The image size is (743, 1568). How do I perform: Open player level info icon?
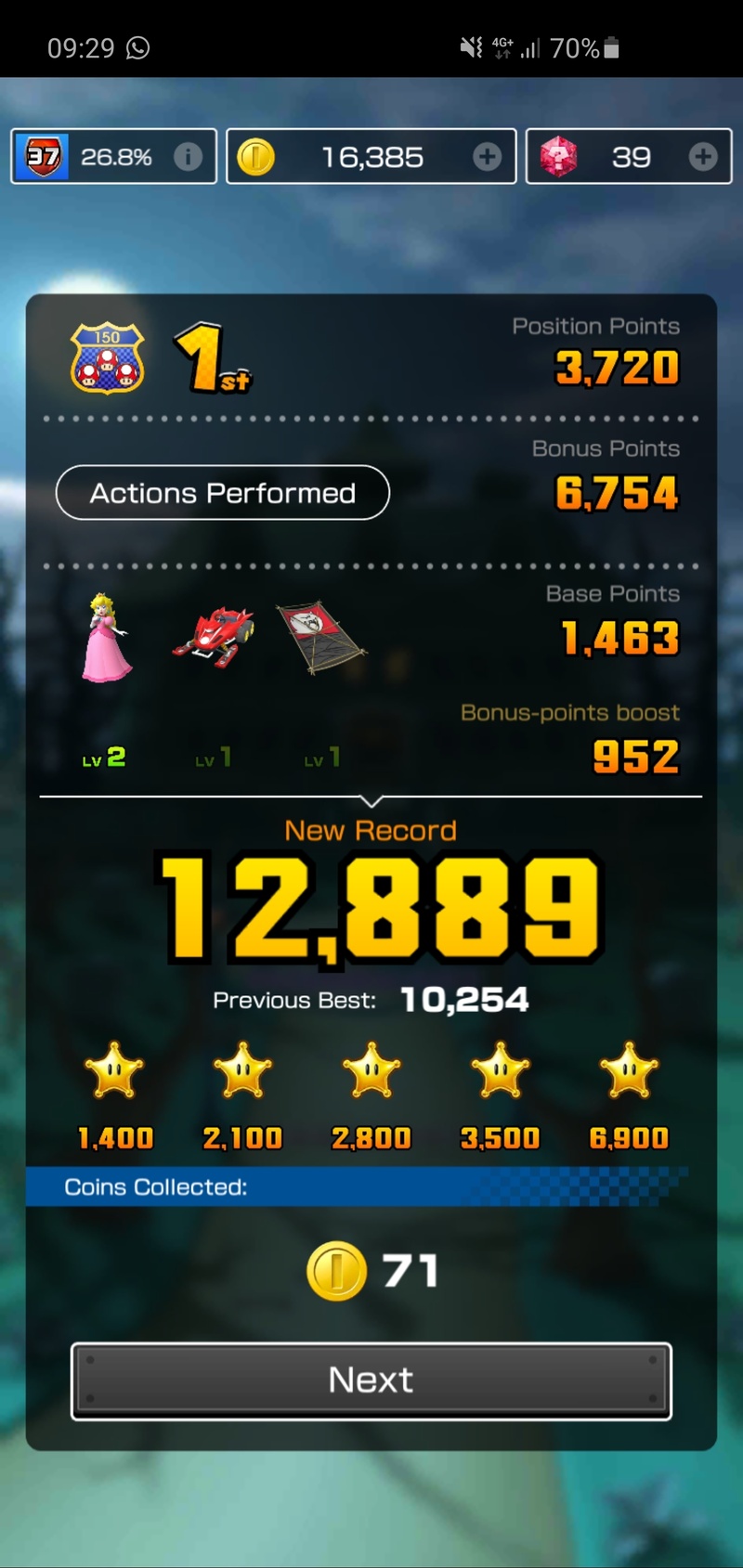click(x=188, y=157)
